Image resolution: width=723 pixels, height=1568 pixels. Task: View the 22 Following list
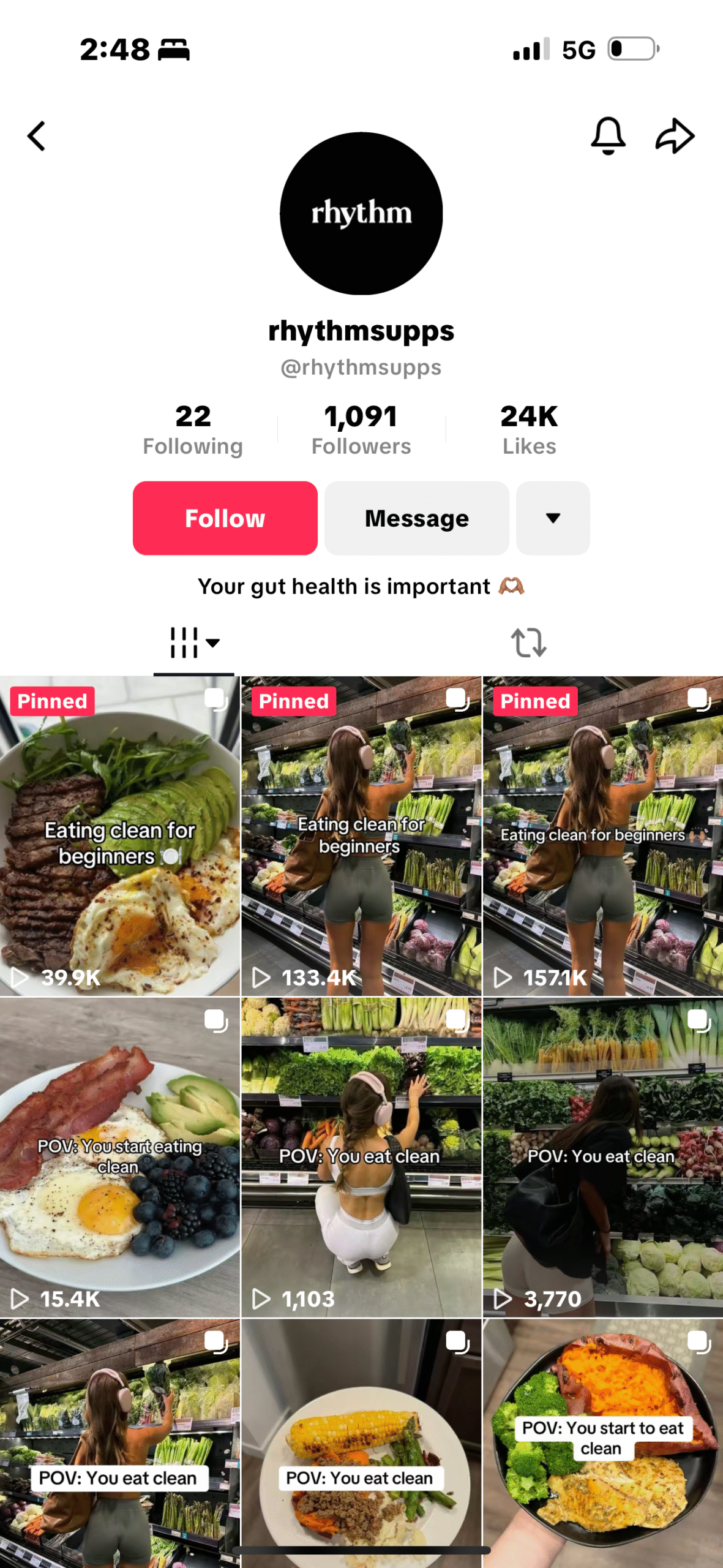tap(193, 429)
